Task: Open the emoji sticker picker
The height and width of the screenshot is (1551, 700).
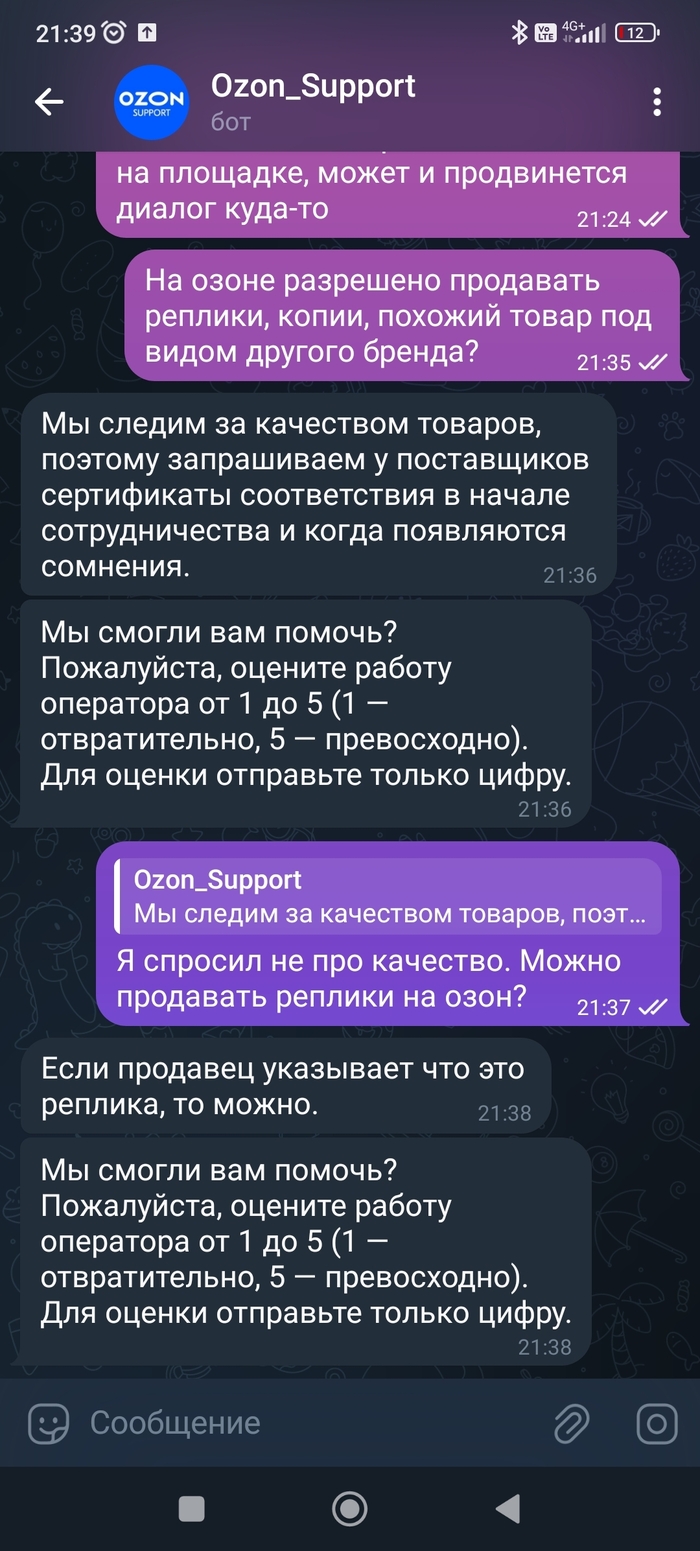Action: (48, 1423)
